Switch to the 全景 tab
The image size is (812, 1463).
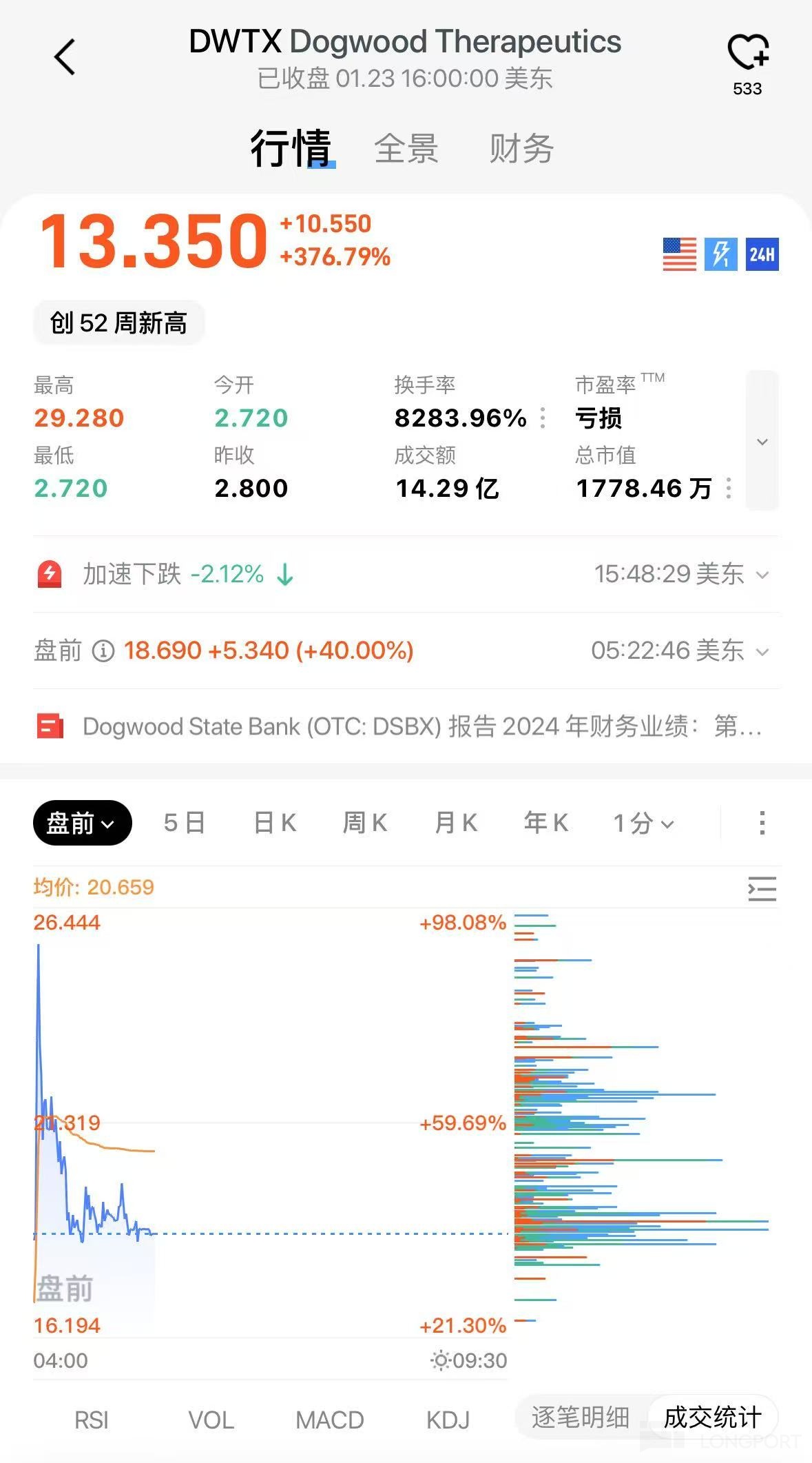click(406, 149)
